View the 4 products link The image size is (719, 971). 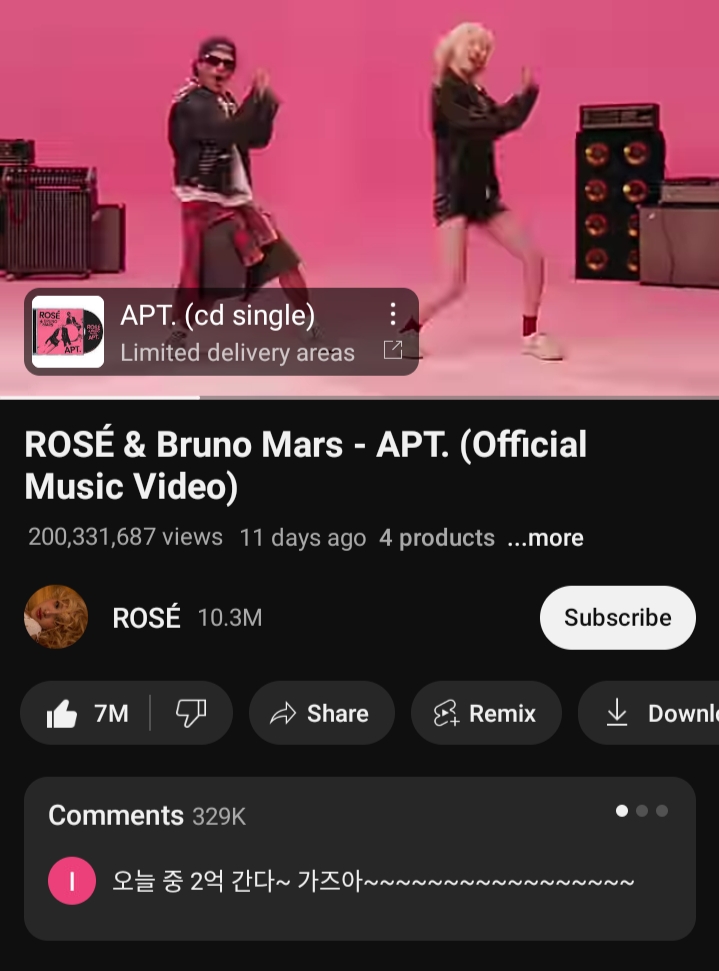436,538
